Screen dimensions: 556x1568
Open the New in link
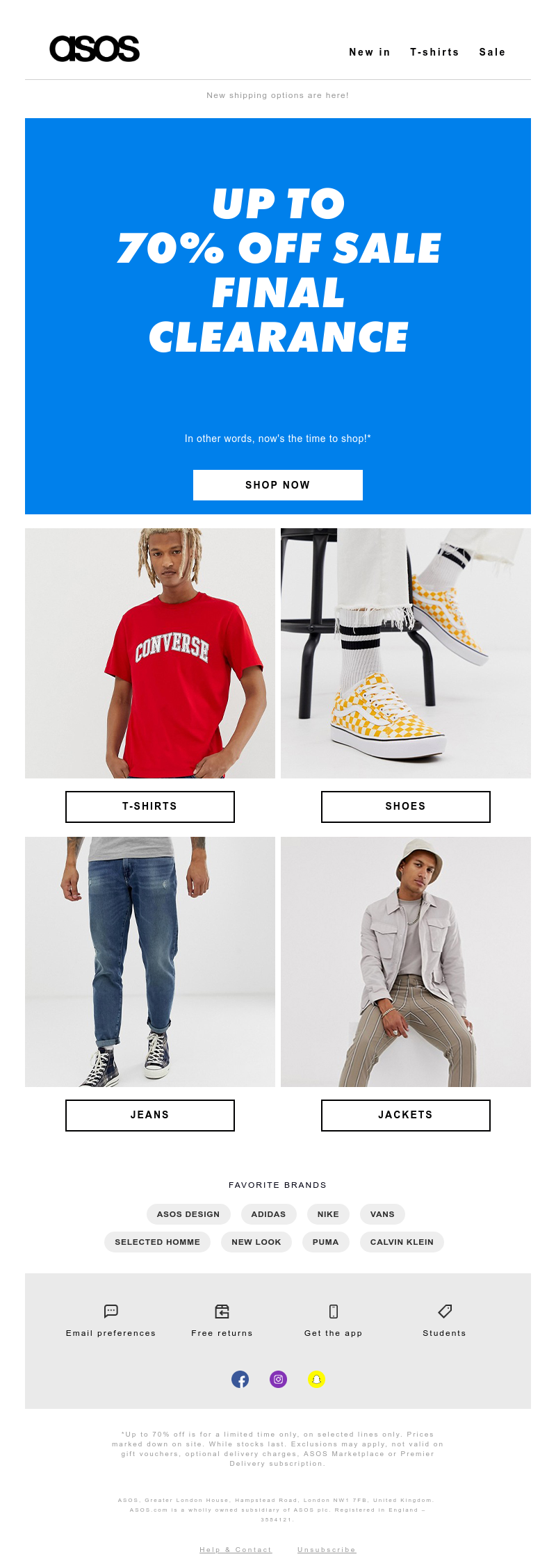click(369, 52)
